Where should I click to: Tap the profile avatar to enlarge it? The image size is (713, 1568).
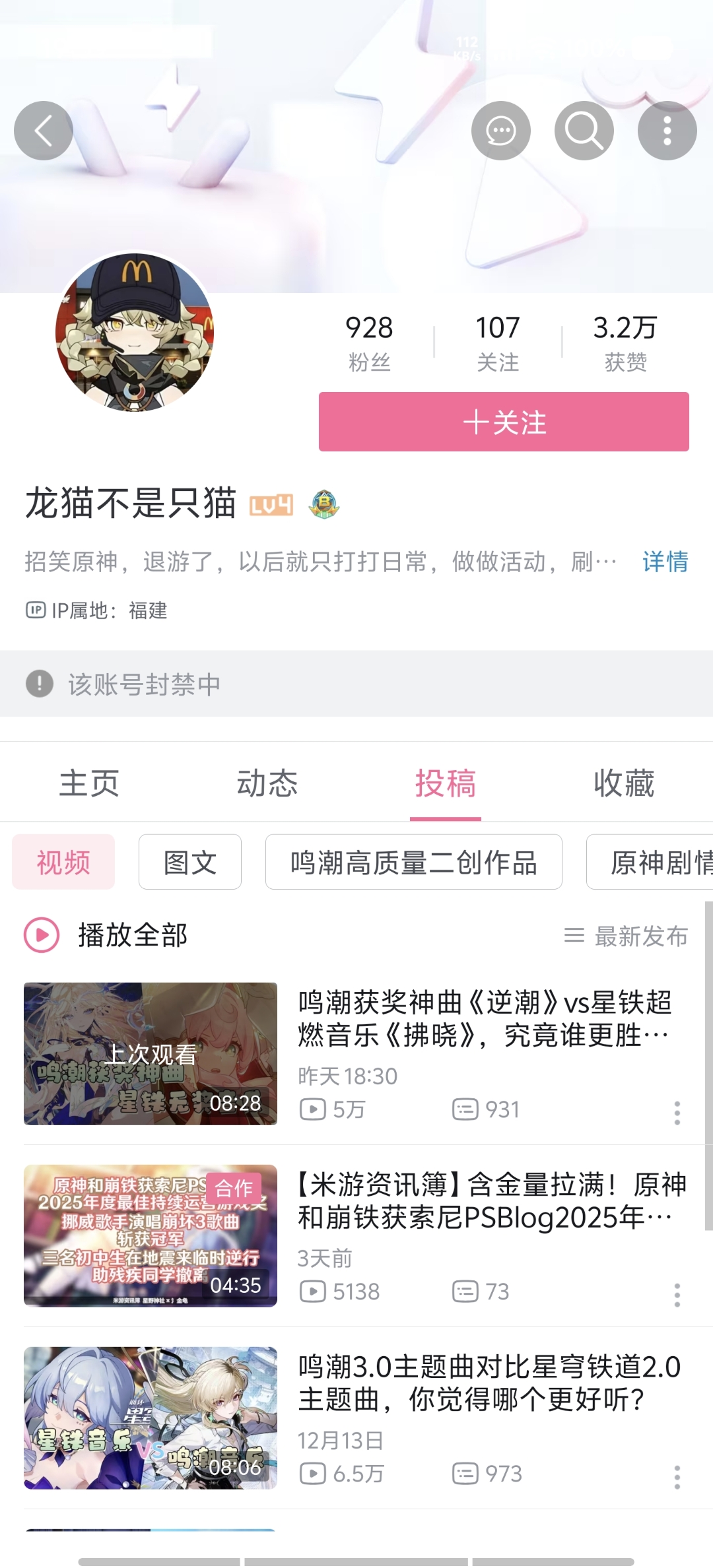(135, 332)
